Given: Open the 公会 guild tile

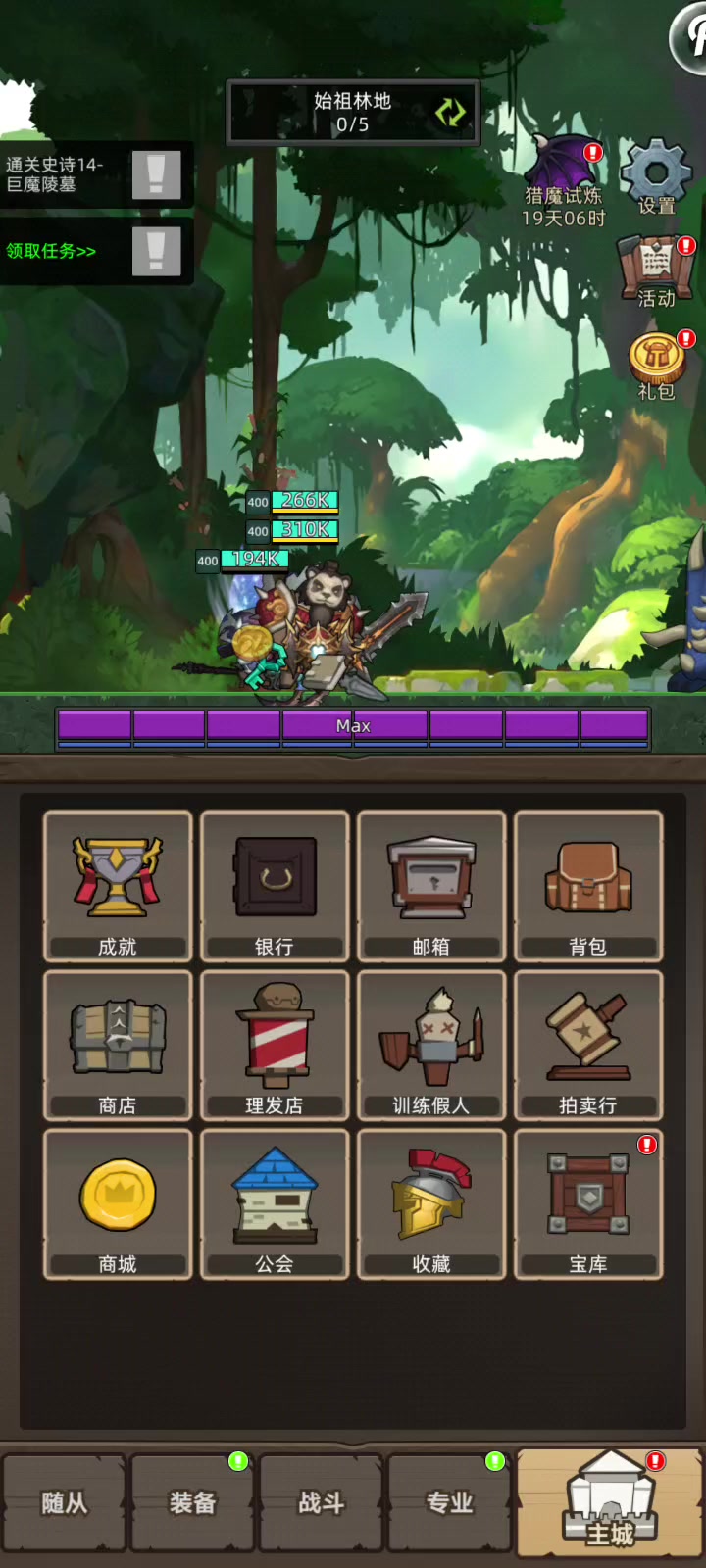Looking at the screenshot, I should click(x=275, y=1203).
